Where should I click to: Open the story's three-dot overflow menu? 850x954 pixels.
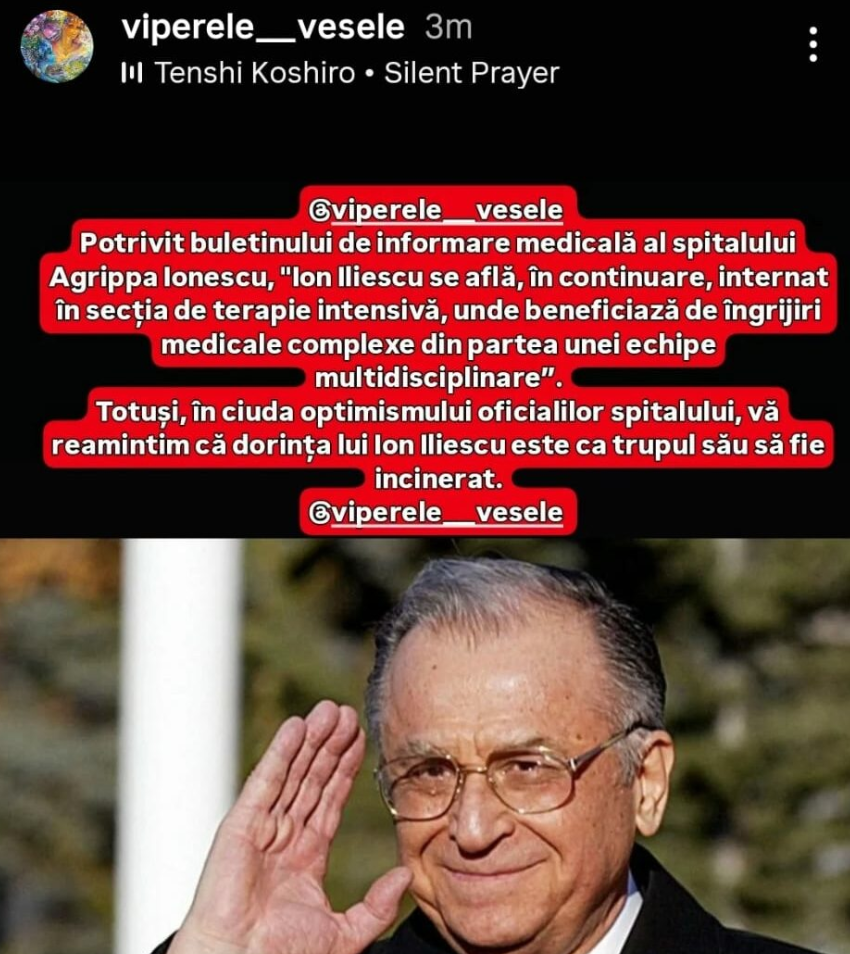point(812,45)
